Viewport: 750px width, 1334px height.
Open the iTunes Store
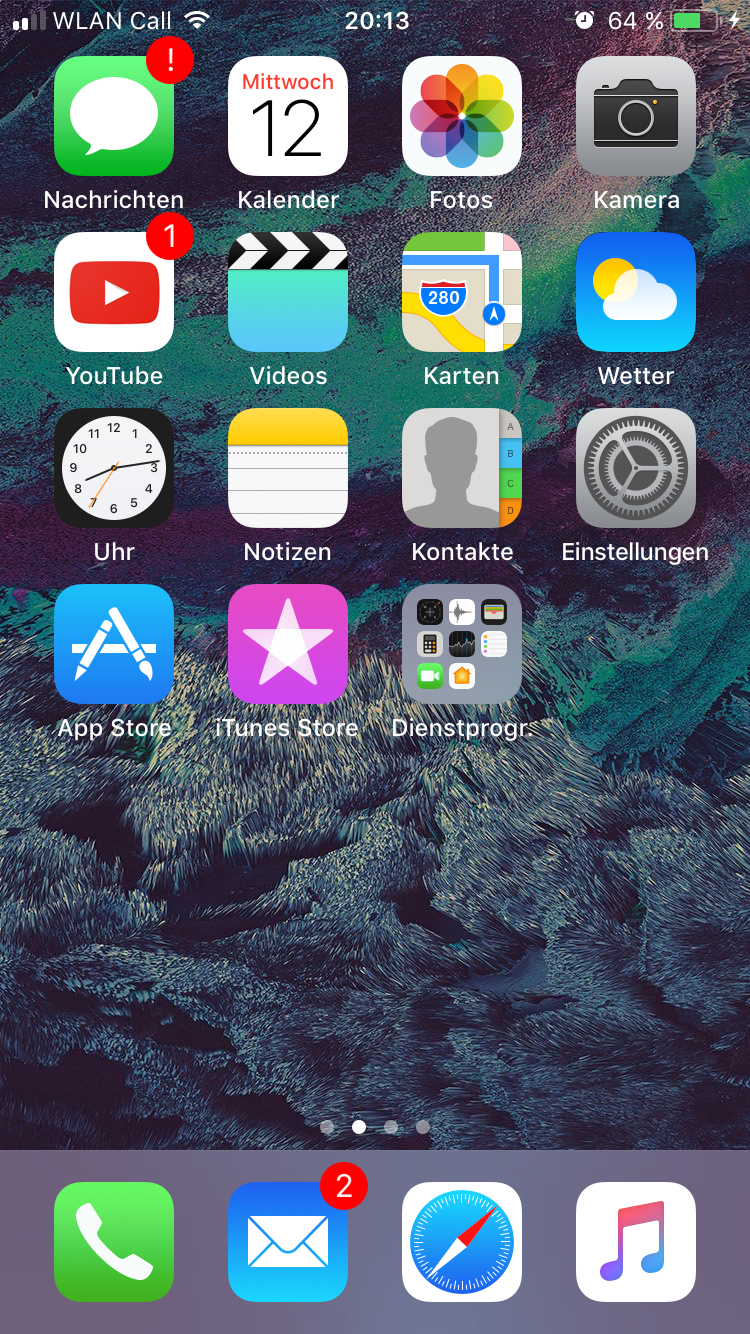[x=288, y=644]
